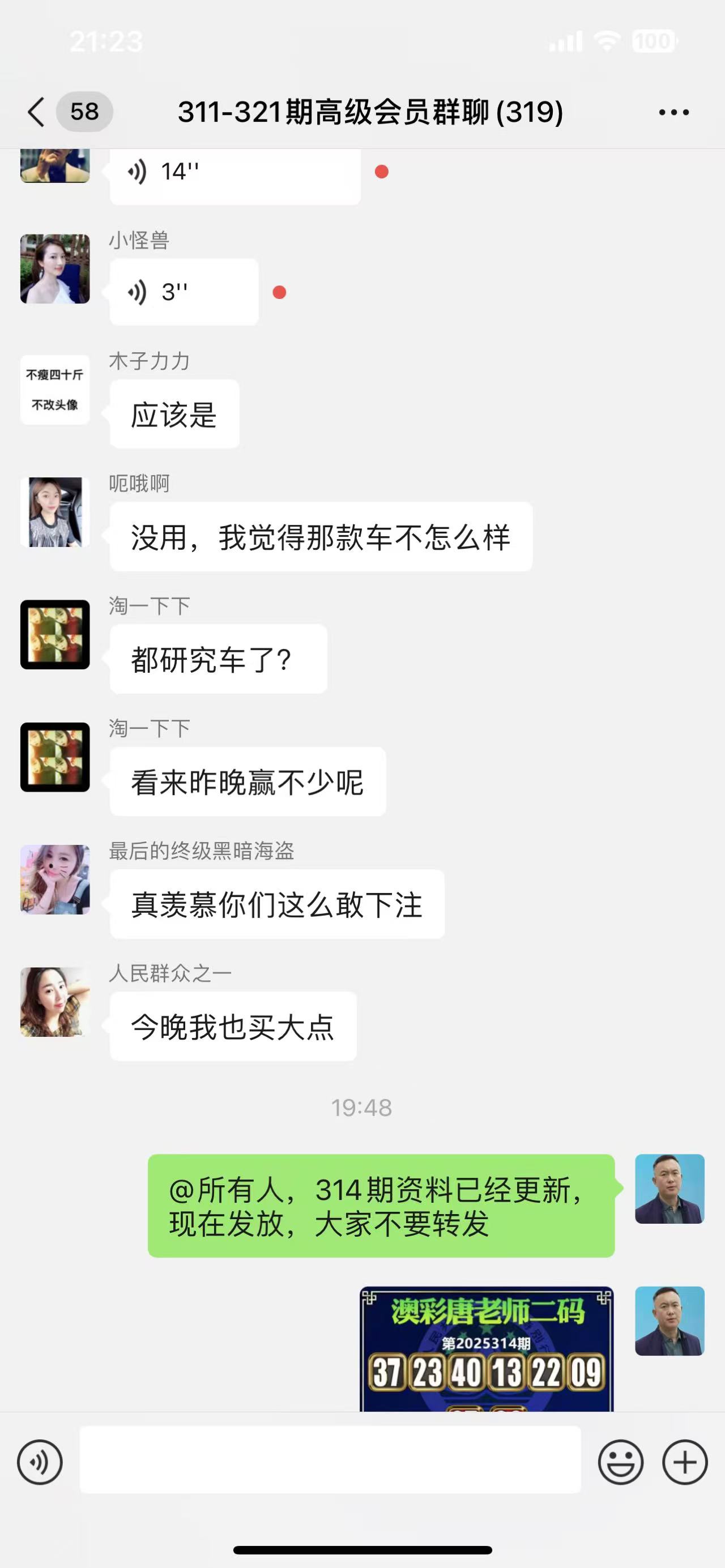
Task: Open 小怪兽's profile avatar
Action: [55, 268]
